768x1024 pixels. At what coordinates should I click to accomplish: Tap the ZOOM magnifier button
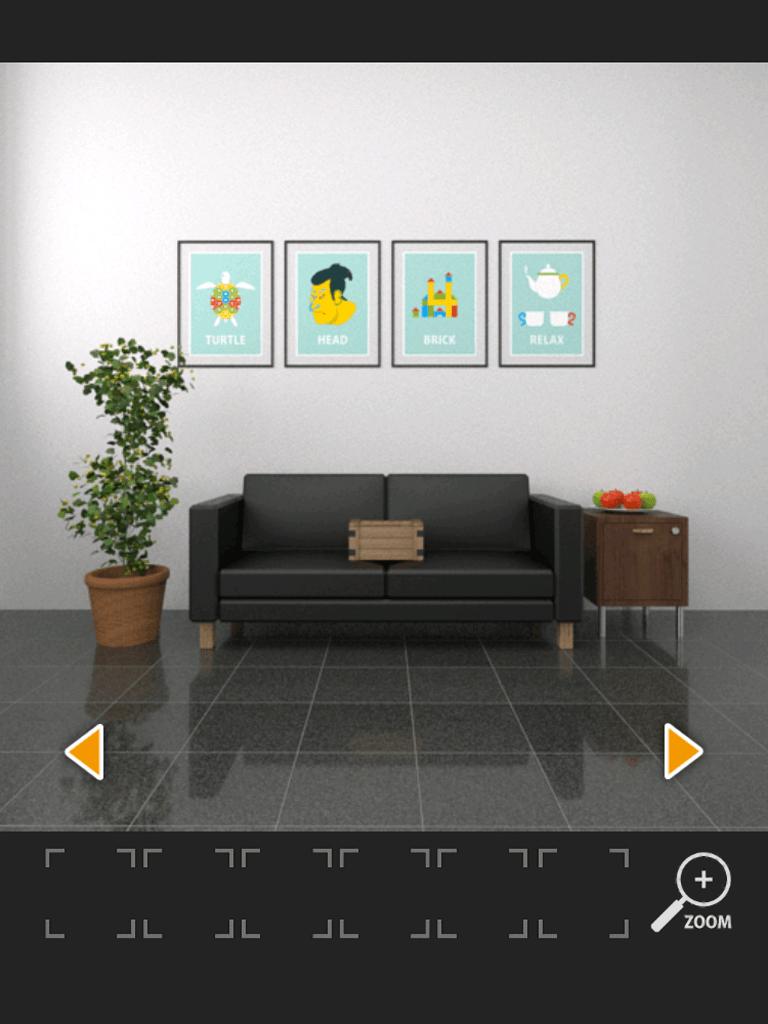point(696,892)
